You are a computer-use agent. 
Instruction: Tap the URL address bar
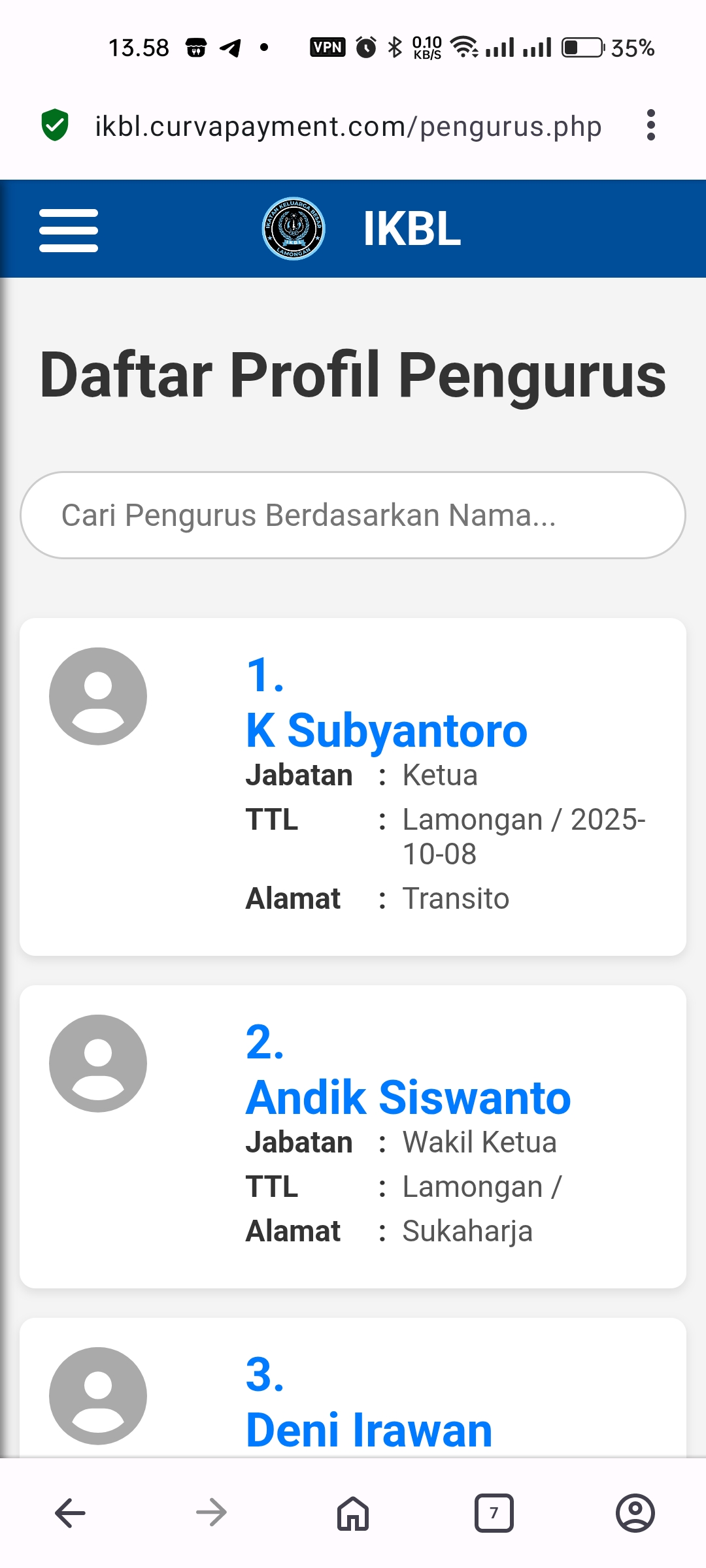348,125
